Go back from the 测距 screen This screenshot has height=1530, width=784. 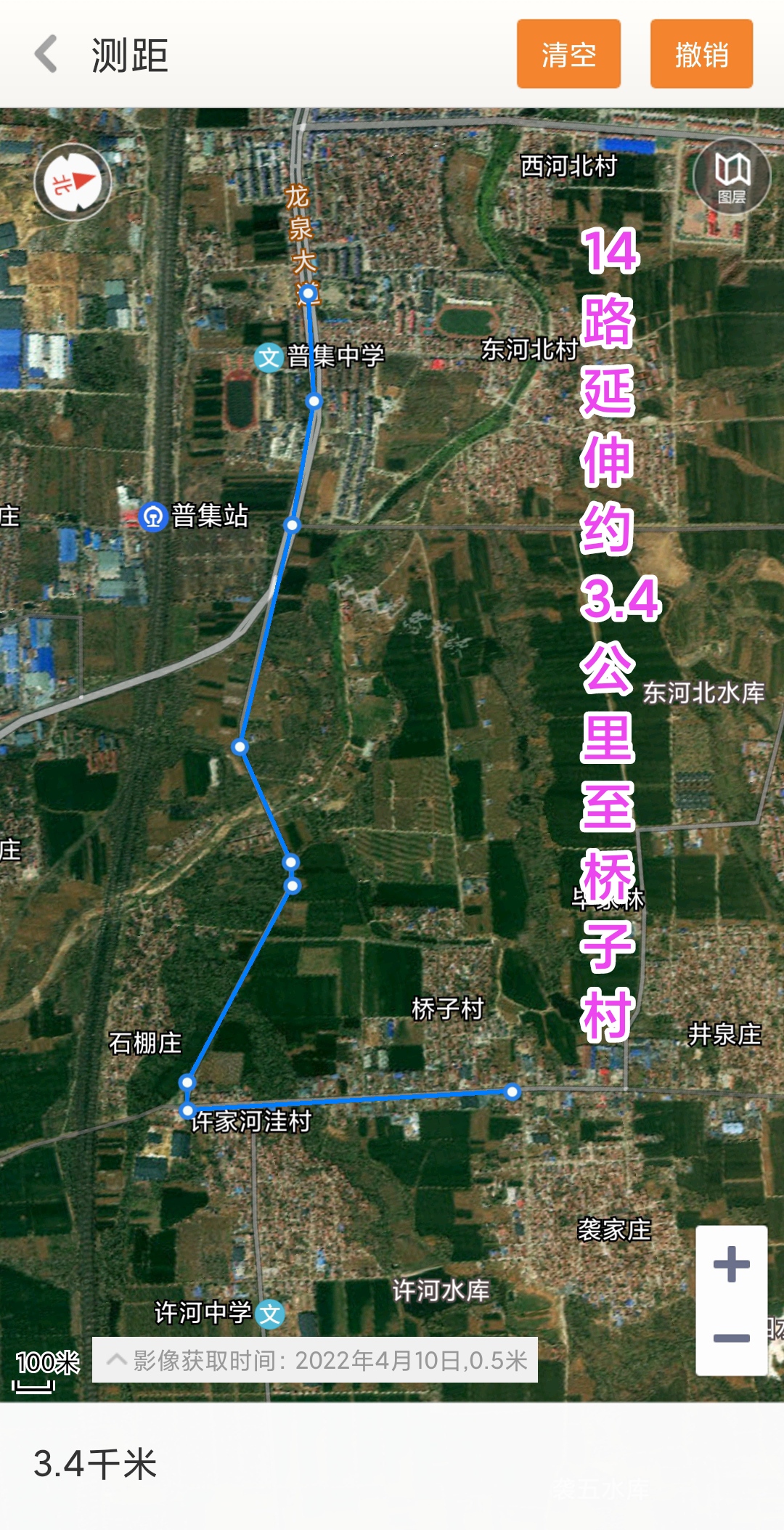point(46,54)
